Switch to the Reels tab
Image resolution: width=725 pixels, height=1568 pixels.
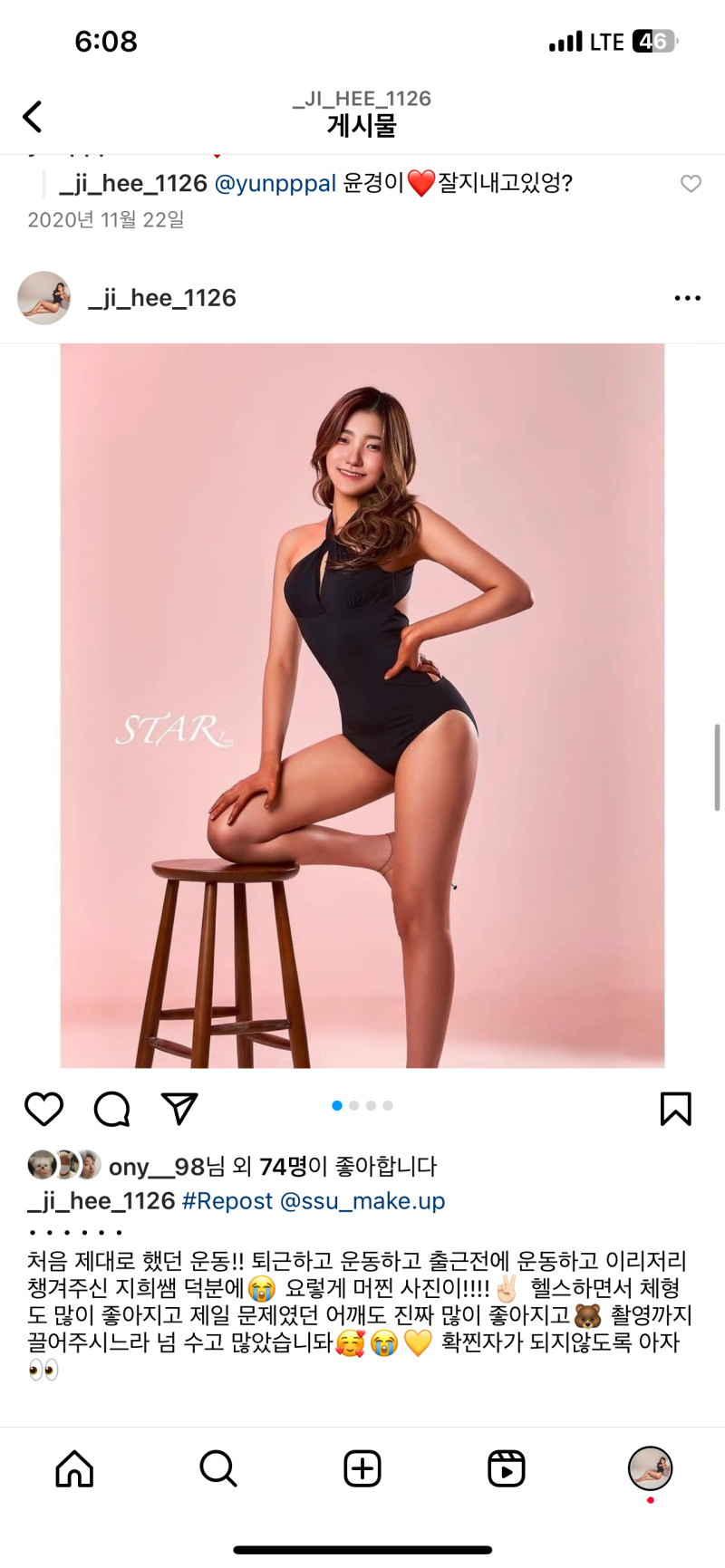tap(507, 1469)
